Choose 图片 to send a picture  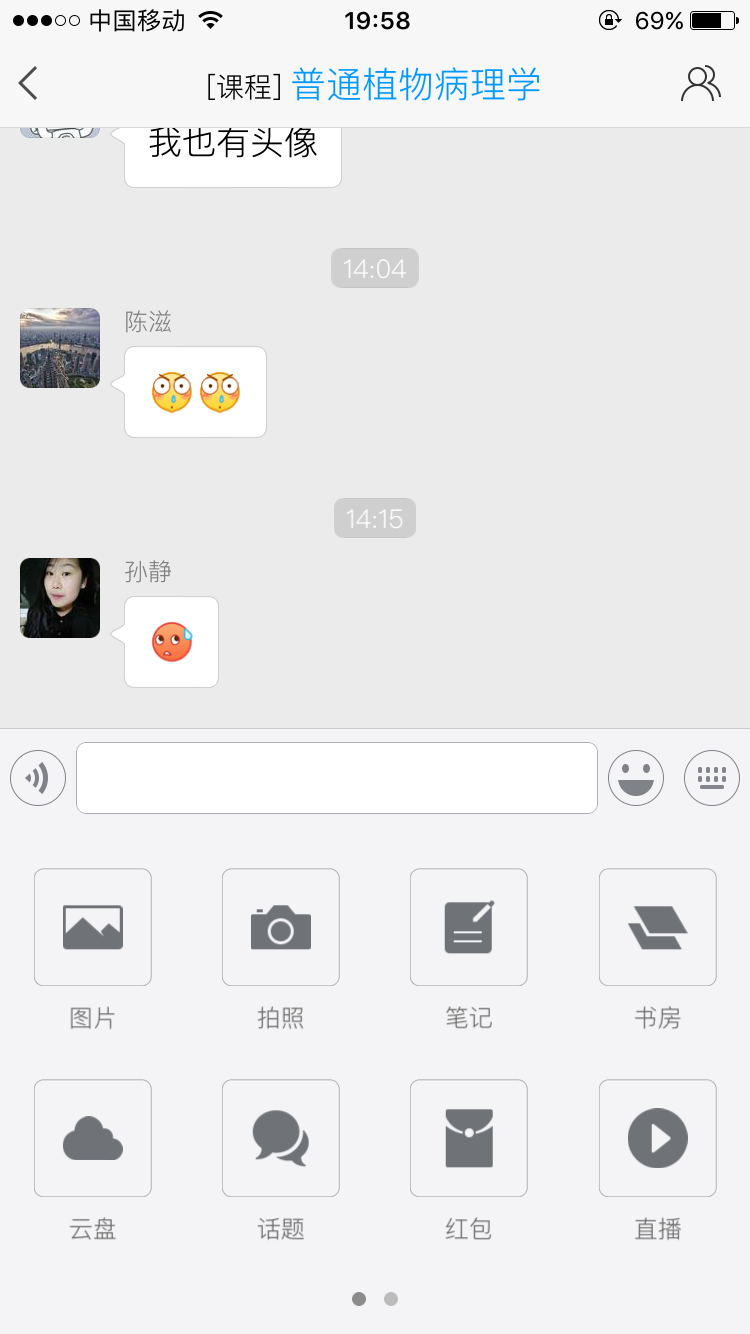coord(93,927)
